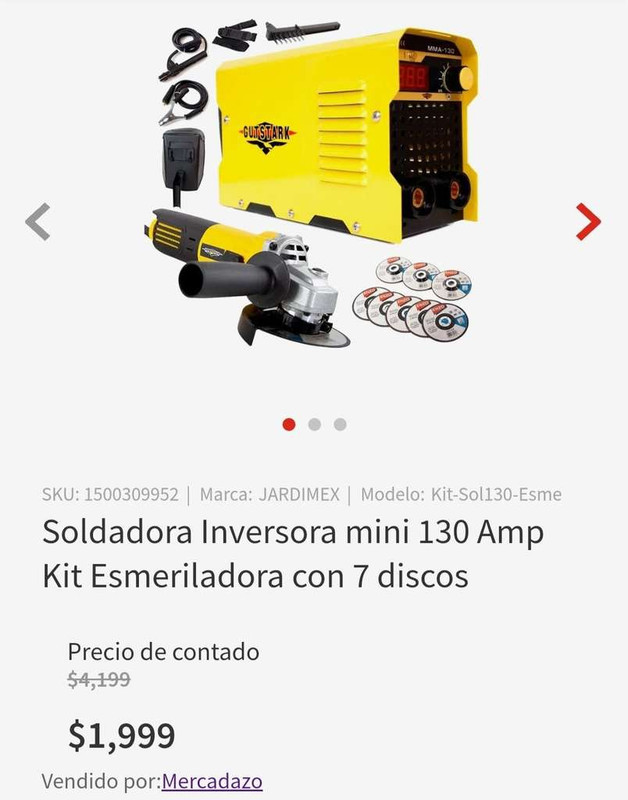Go to the previous product image
The width and height of the screenshot is (628, 800).
(38, 221)
